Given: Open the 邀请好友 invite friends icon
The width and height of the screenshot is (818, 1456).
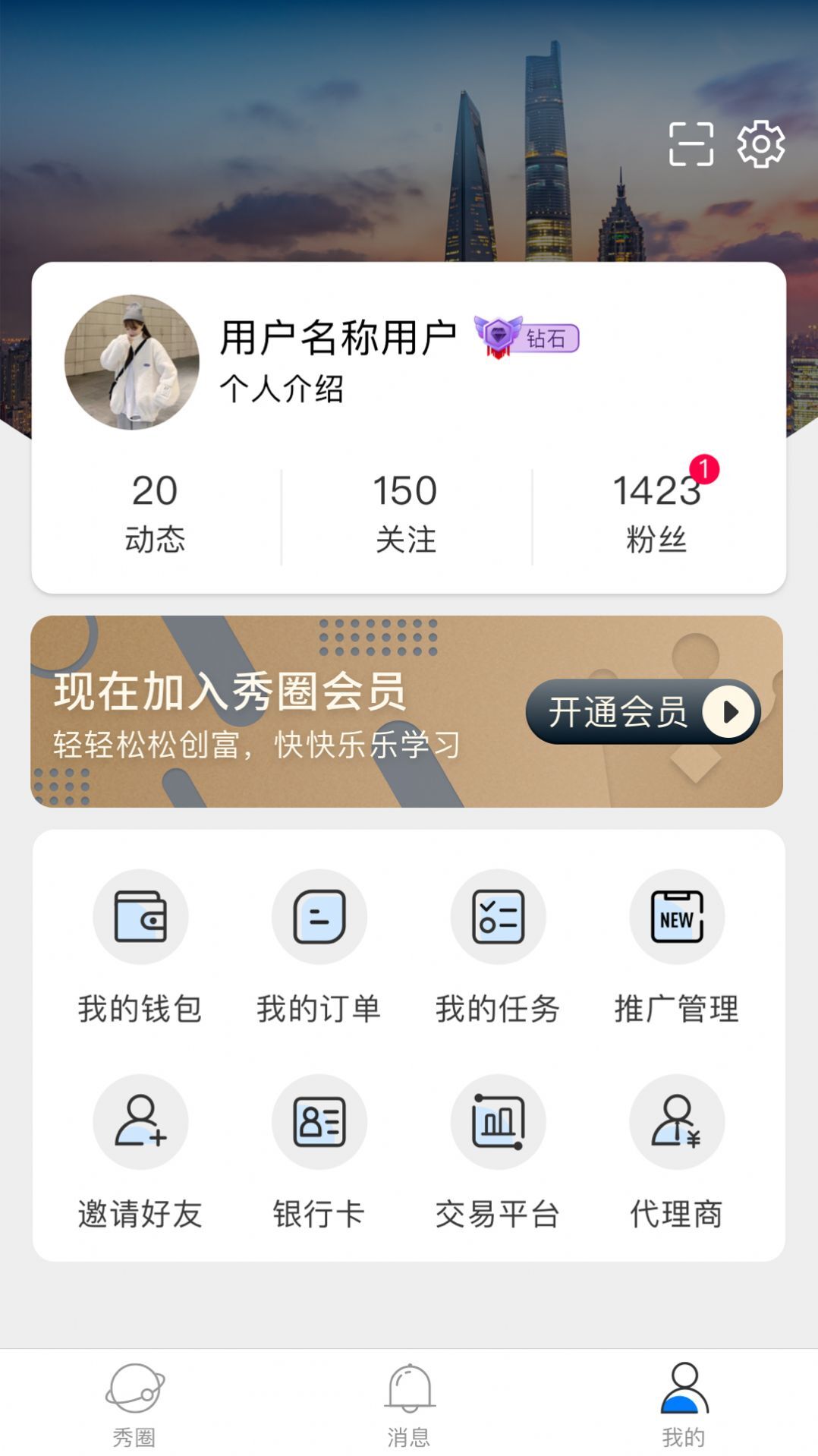Looking at the screenshot, I should 140,1123.
